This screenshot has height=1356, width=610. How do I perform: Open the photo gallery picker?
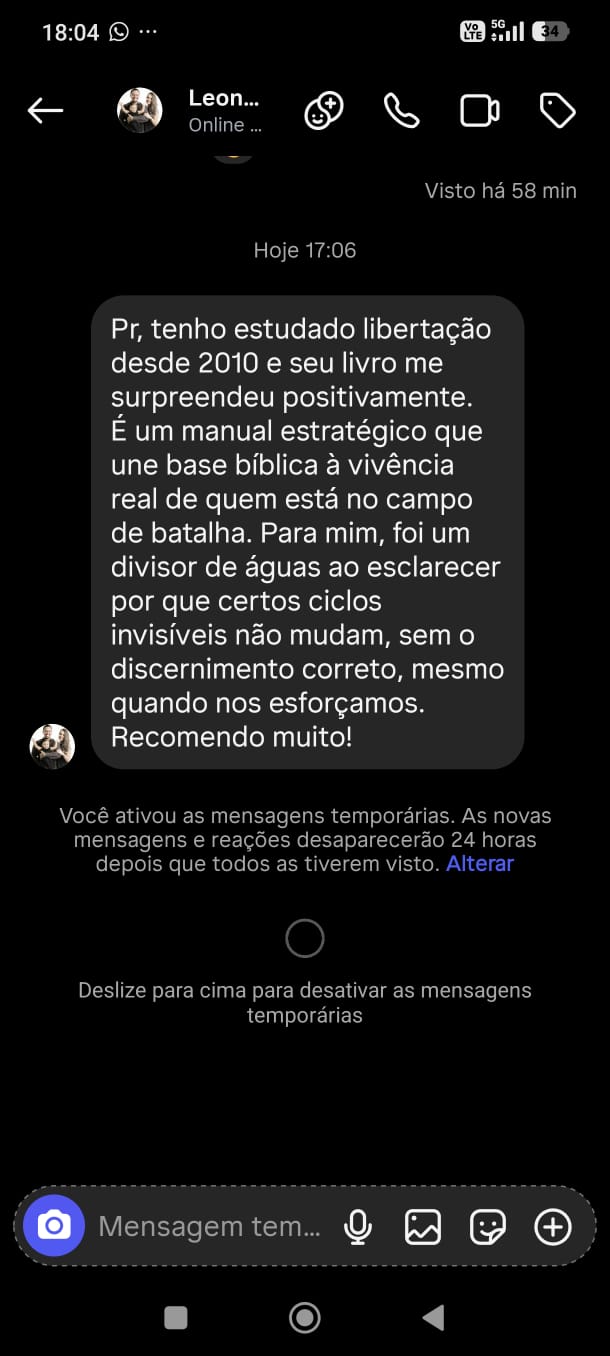(x=423, y=1226)
